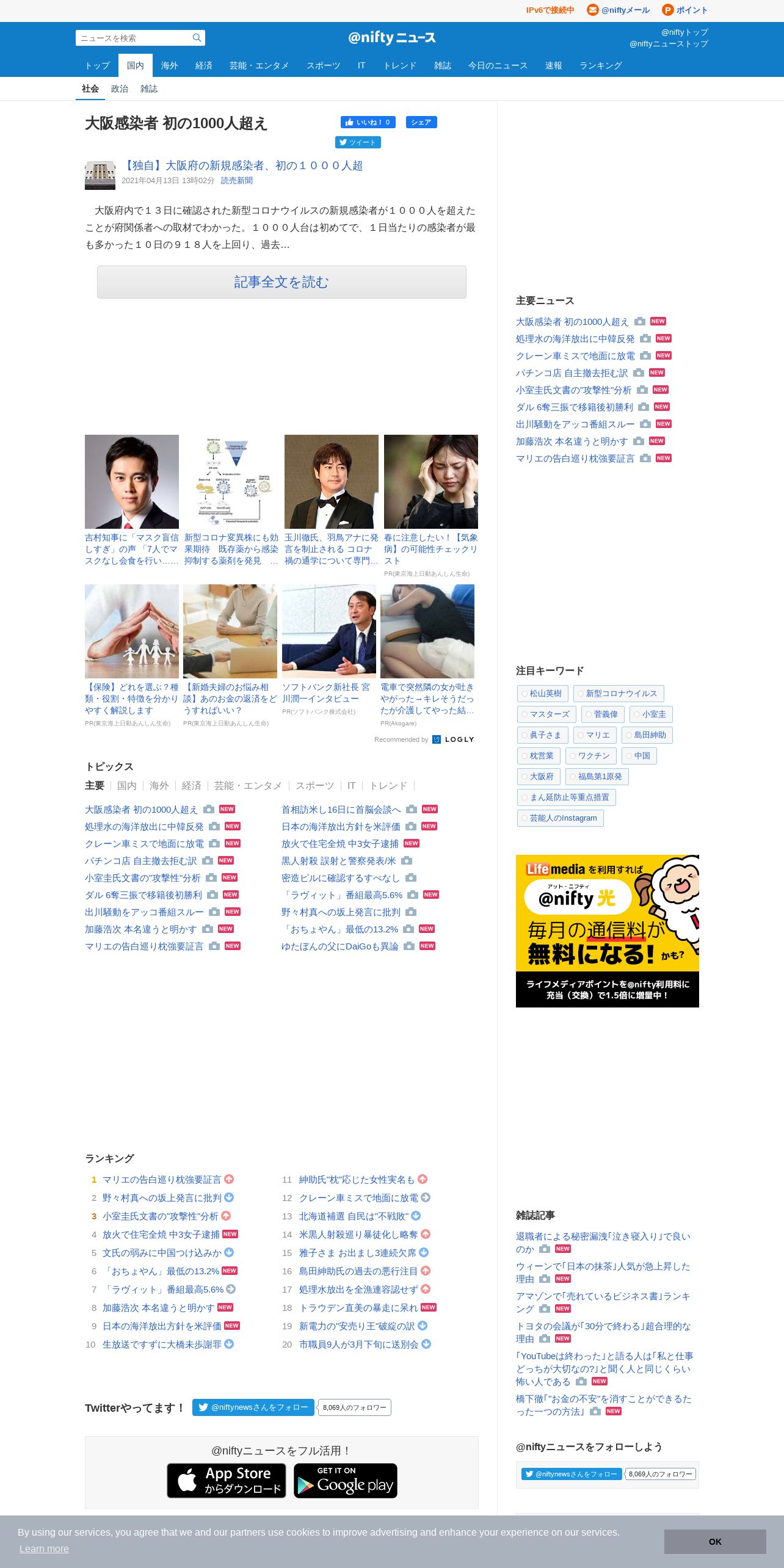The image size is (784, 1568).
Task: Open @niftyメール link
Action: click(x=619, y=10)
